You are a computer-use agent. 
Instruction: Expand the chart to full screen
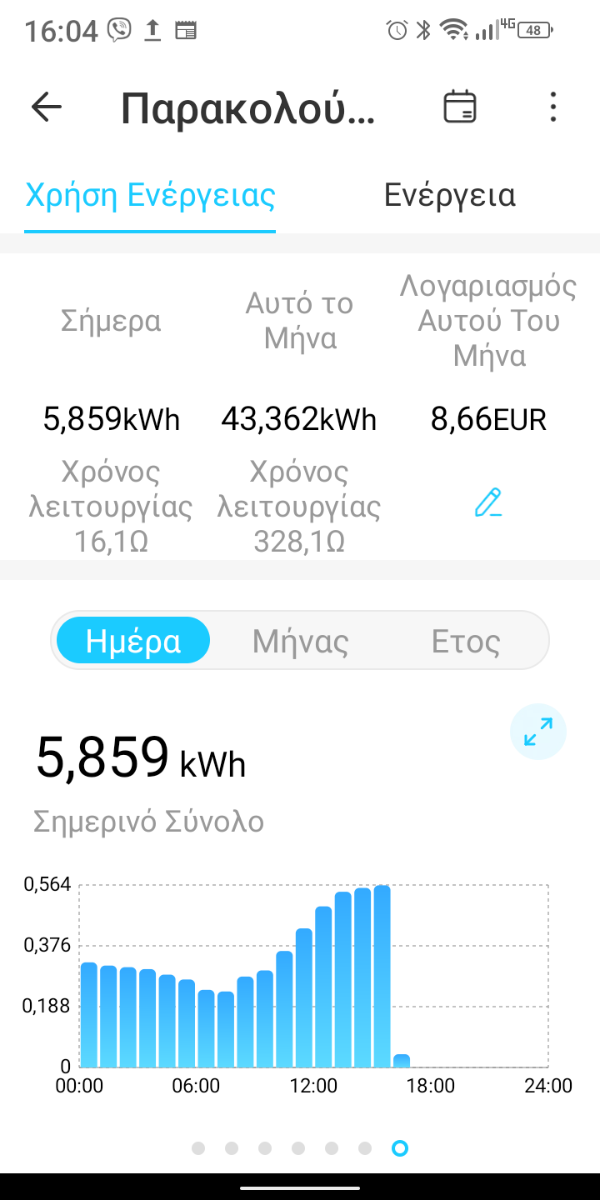[x=538, y=732]
